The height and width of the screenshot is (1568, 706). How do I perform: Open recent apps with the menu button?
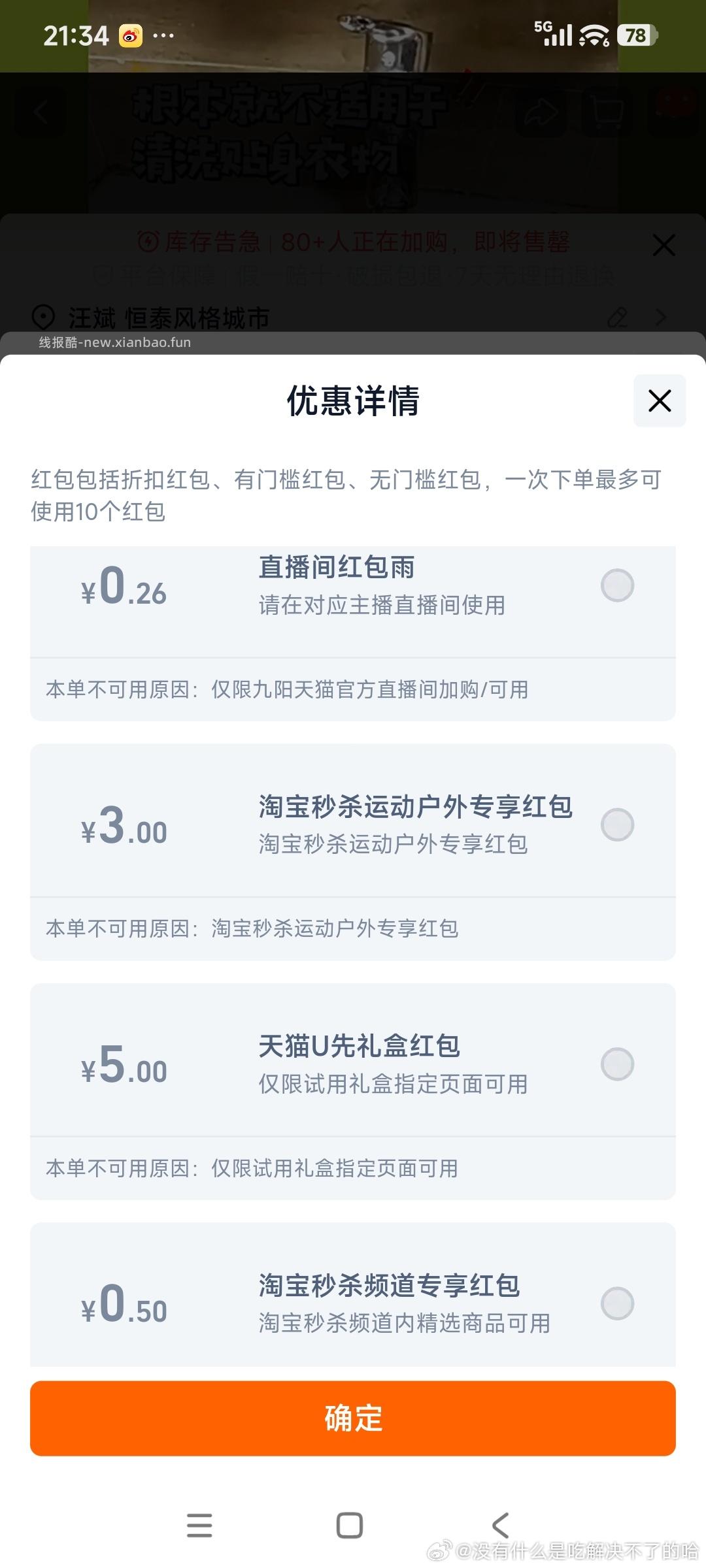coord(200,1526)
